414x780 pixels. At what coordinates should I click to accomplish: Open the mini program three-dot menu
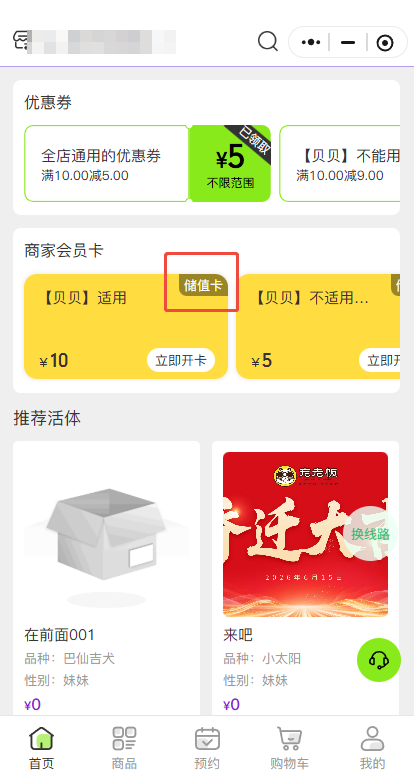311,42
